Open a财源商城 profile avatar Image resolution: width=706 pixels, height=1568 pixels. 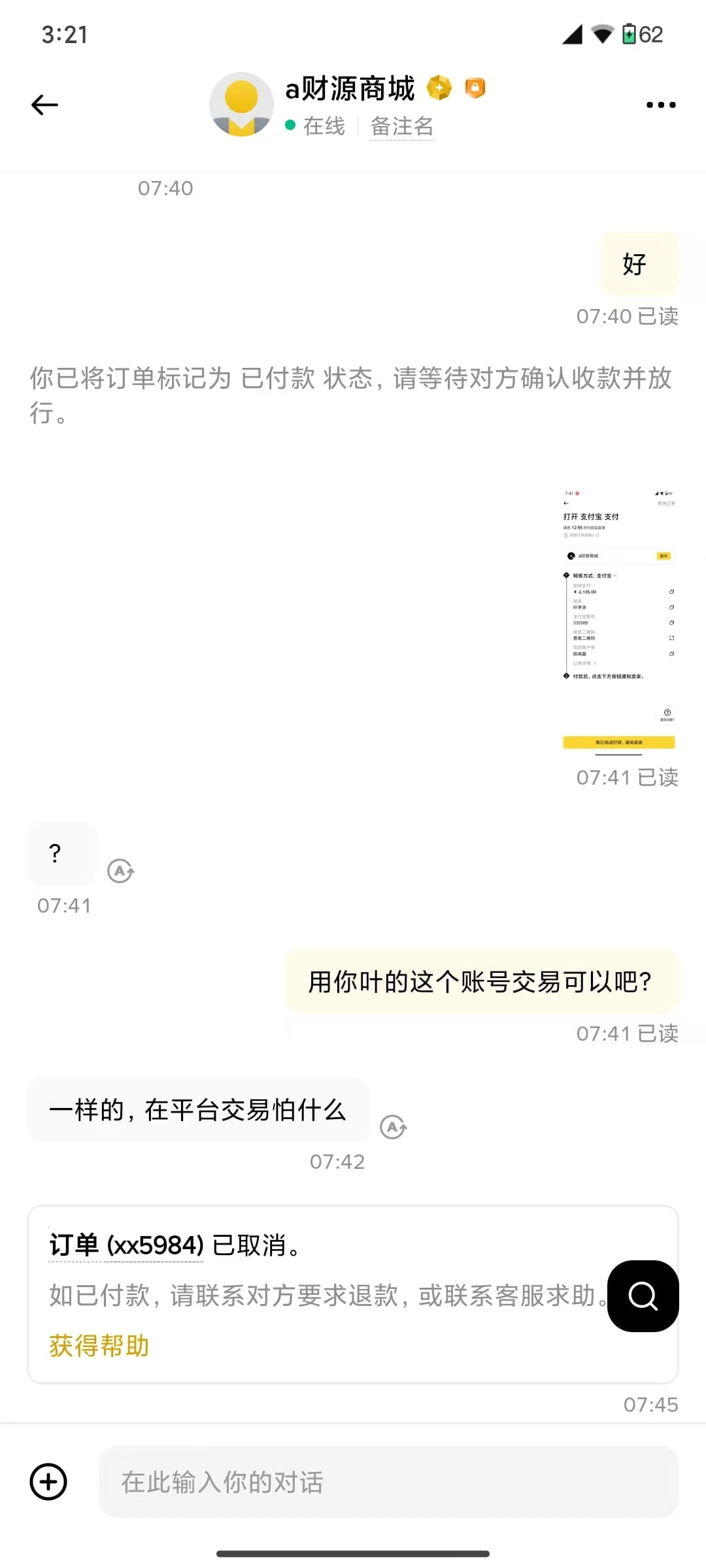(x=241, y=105)
